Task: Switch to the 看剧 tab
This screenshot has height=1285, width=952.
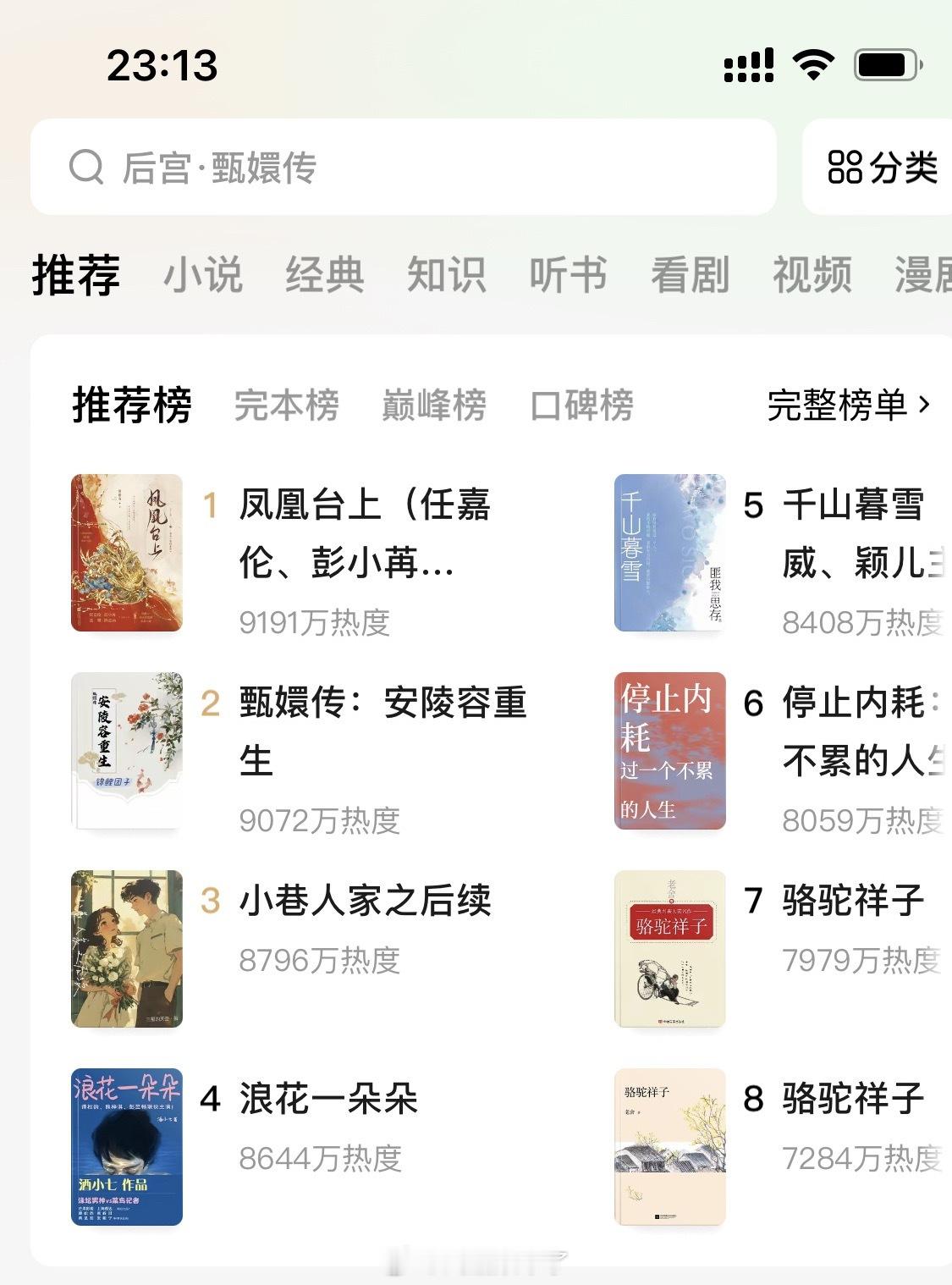Action: pos(690,275)
